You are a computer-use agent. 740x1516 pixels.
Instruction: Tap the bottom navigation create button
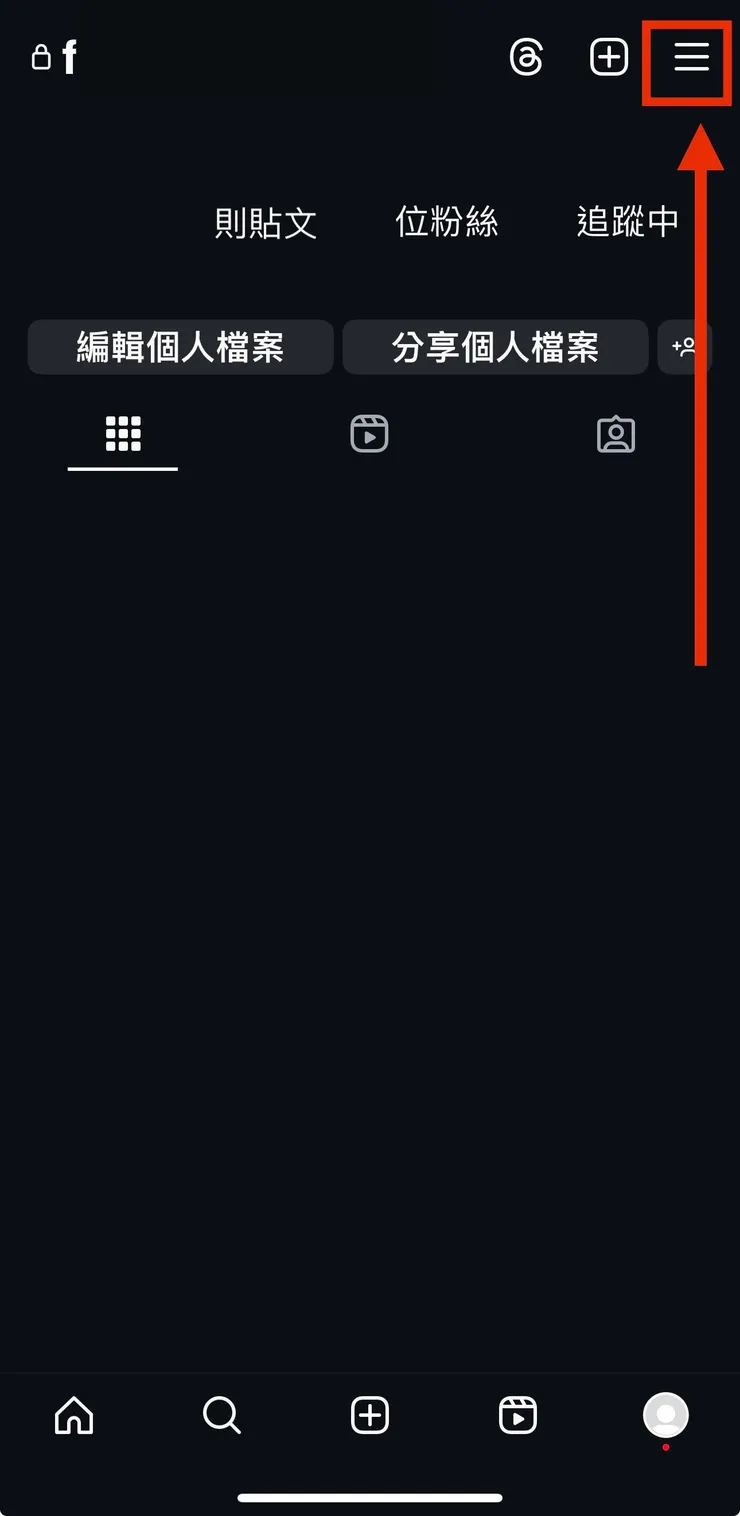tap(370, 1415)
